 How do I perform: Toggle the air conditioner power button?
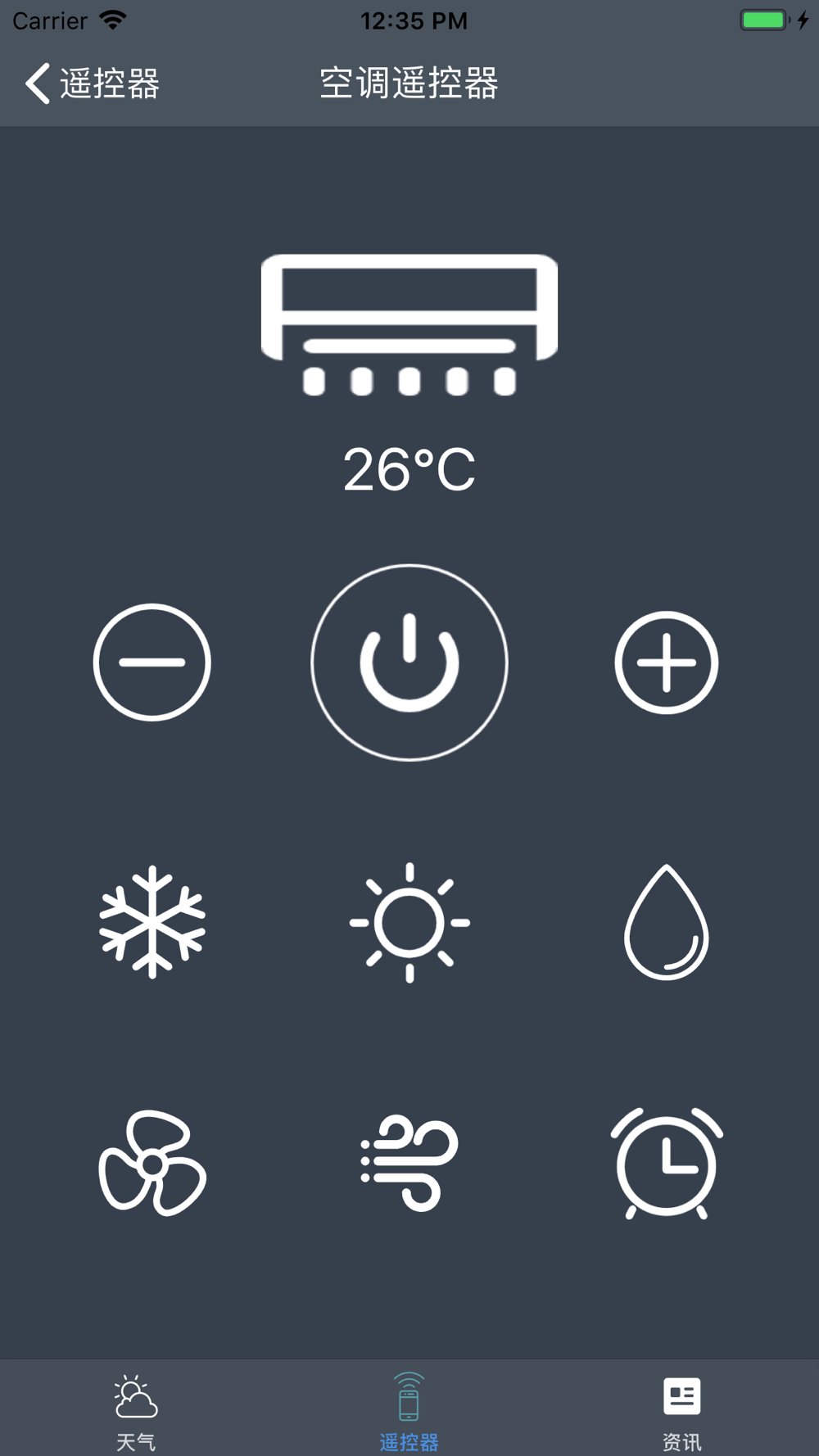point(409,662)
